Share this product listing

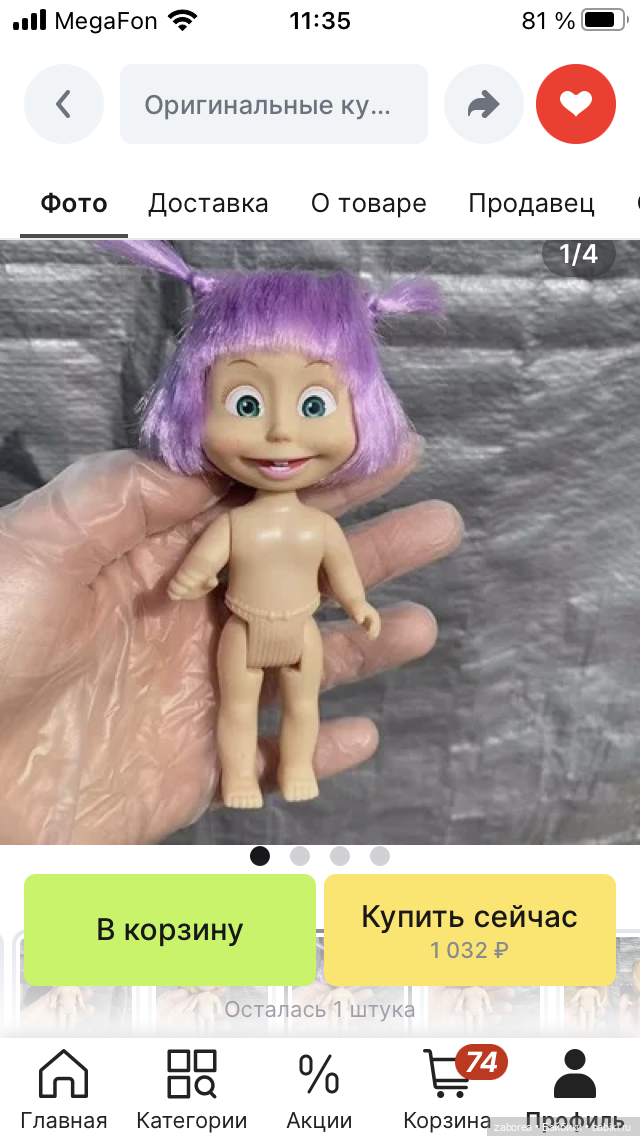tap(484, 104)
